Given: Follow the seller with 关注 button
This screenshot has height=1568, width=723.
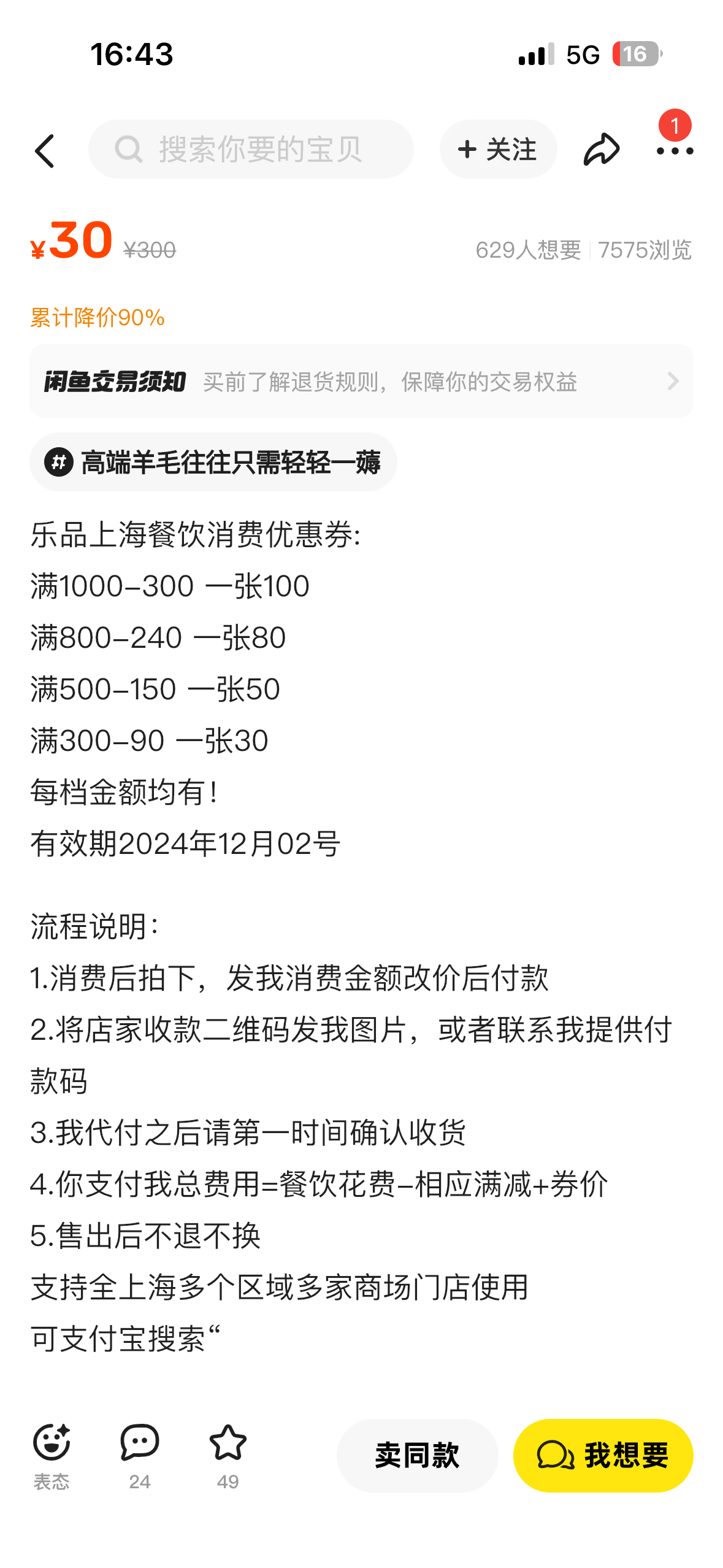Looking at the screenshot, I should [497, 149].
